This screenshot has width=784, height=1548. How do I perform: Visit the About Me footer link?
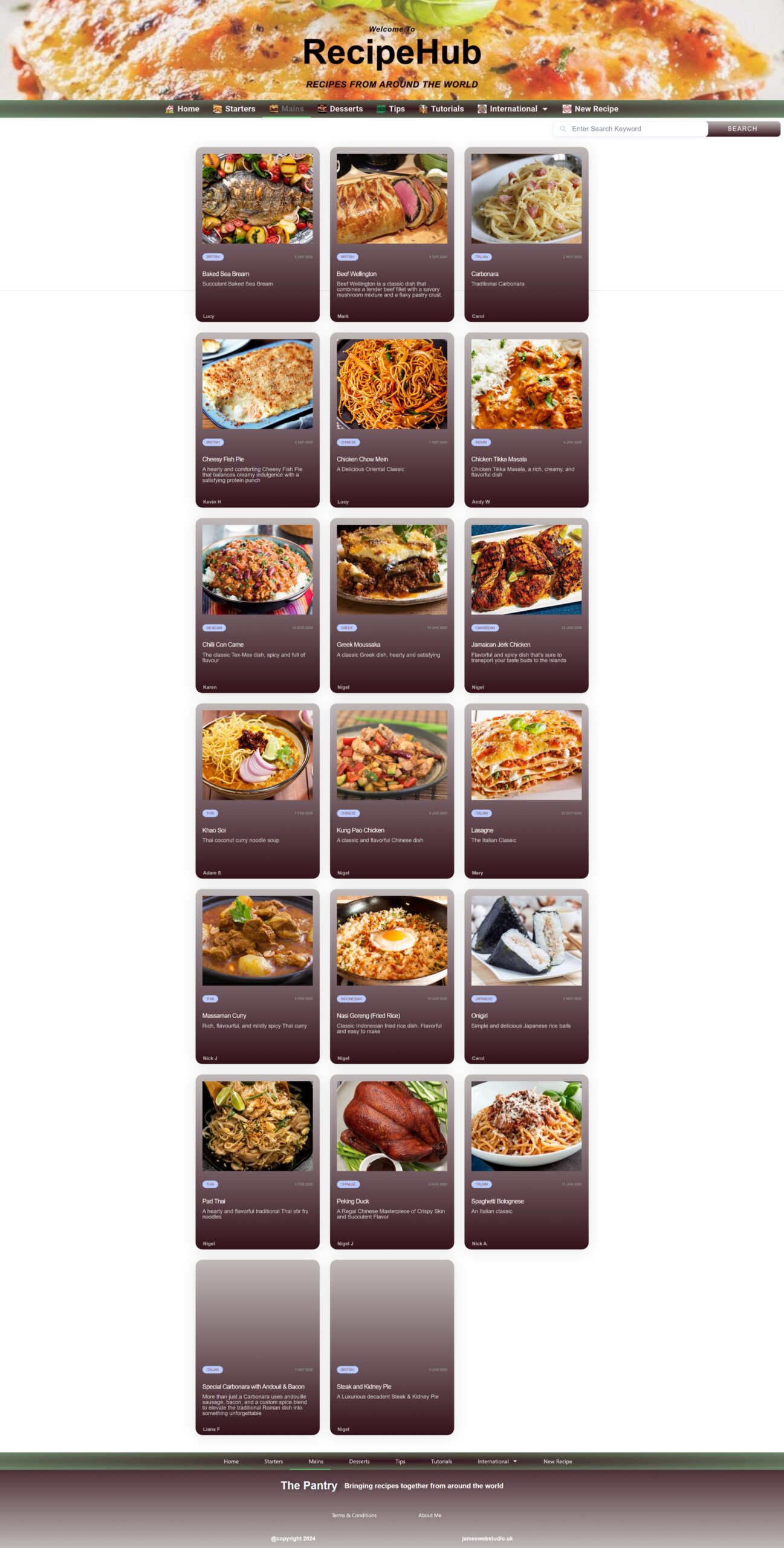click(x=430, y=1515)
